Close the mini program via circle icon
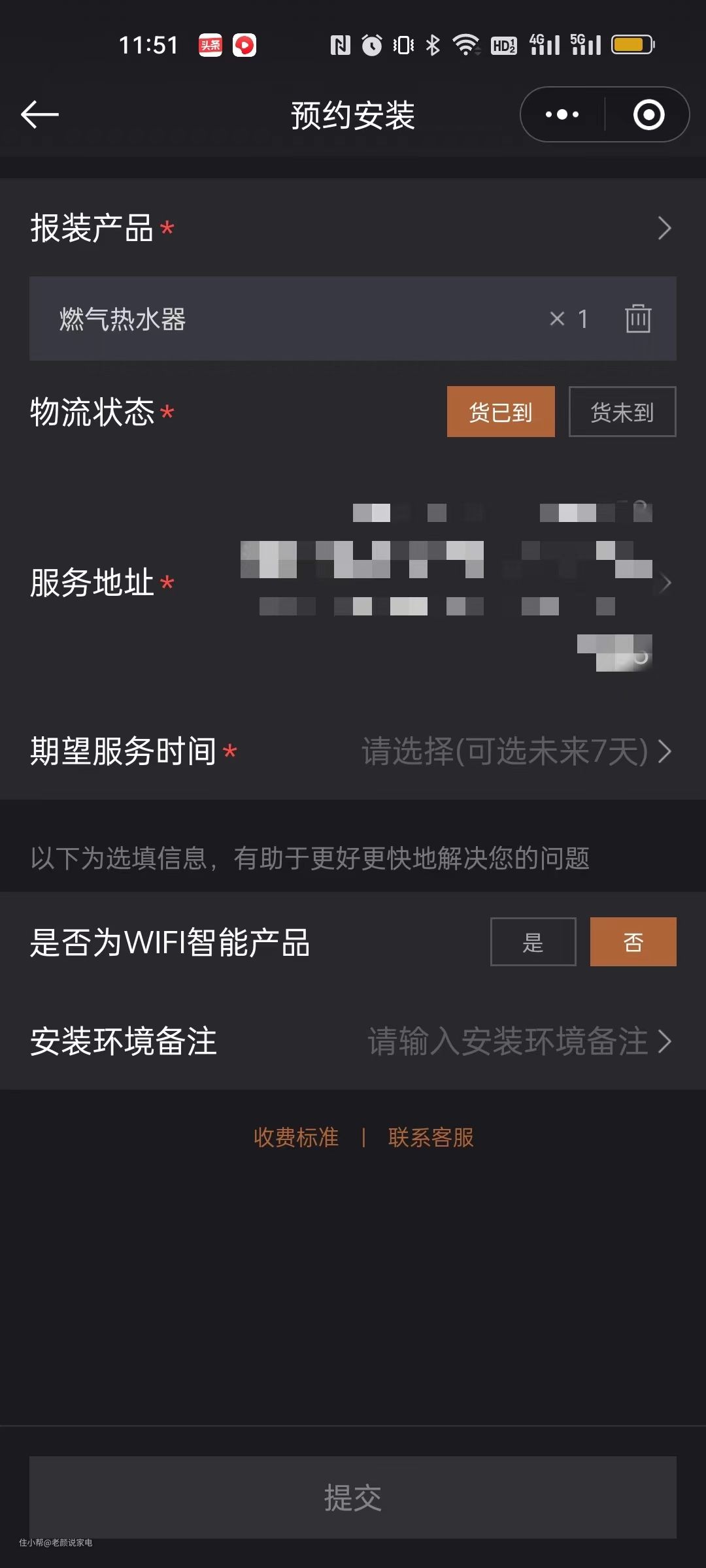706x1568 pixels. click(x=648, y=114)
